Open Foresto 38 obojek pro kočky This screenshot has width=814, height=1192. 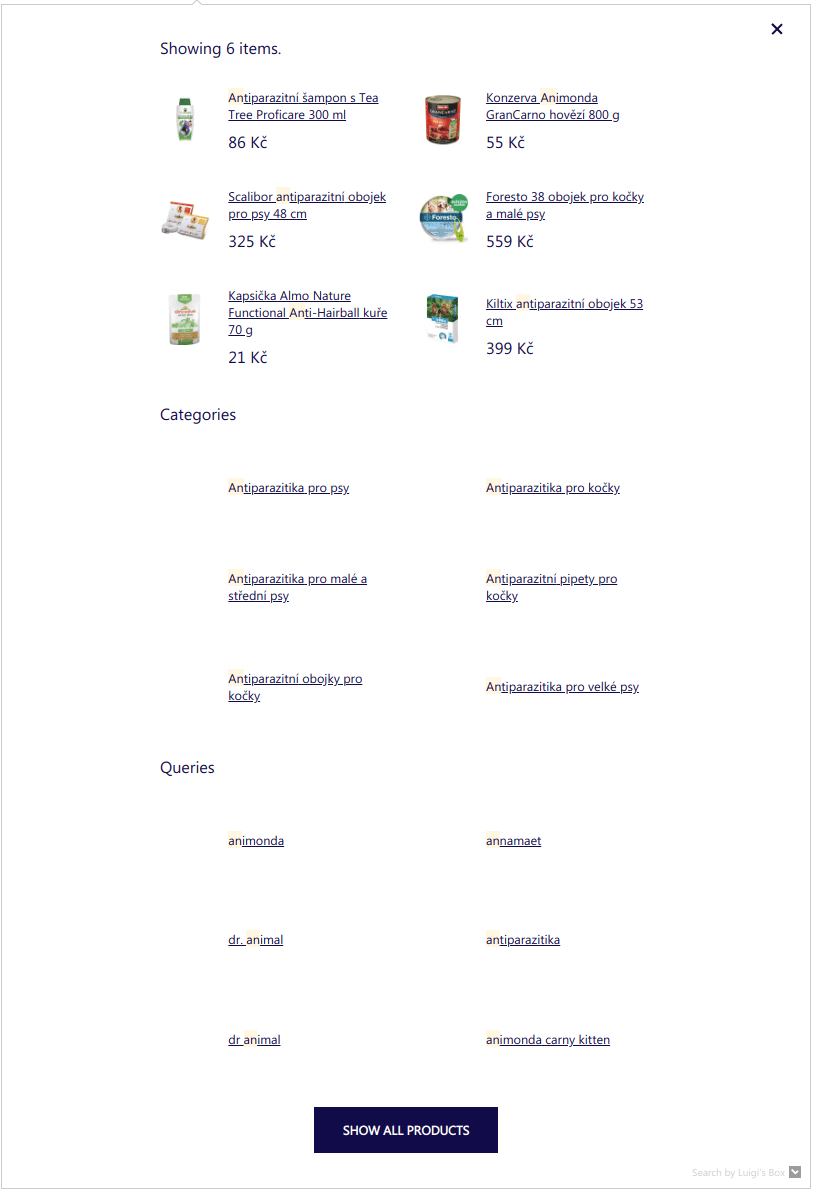click(564, 205)
